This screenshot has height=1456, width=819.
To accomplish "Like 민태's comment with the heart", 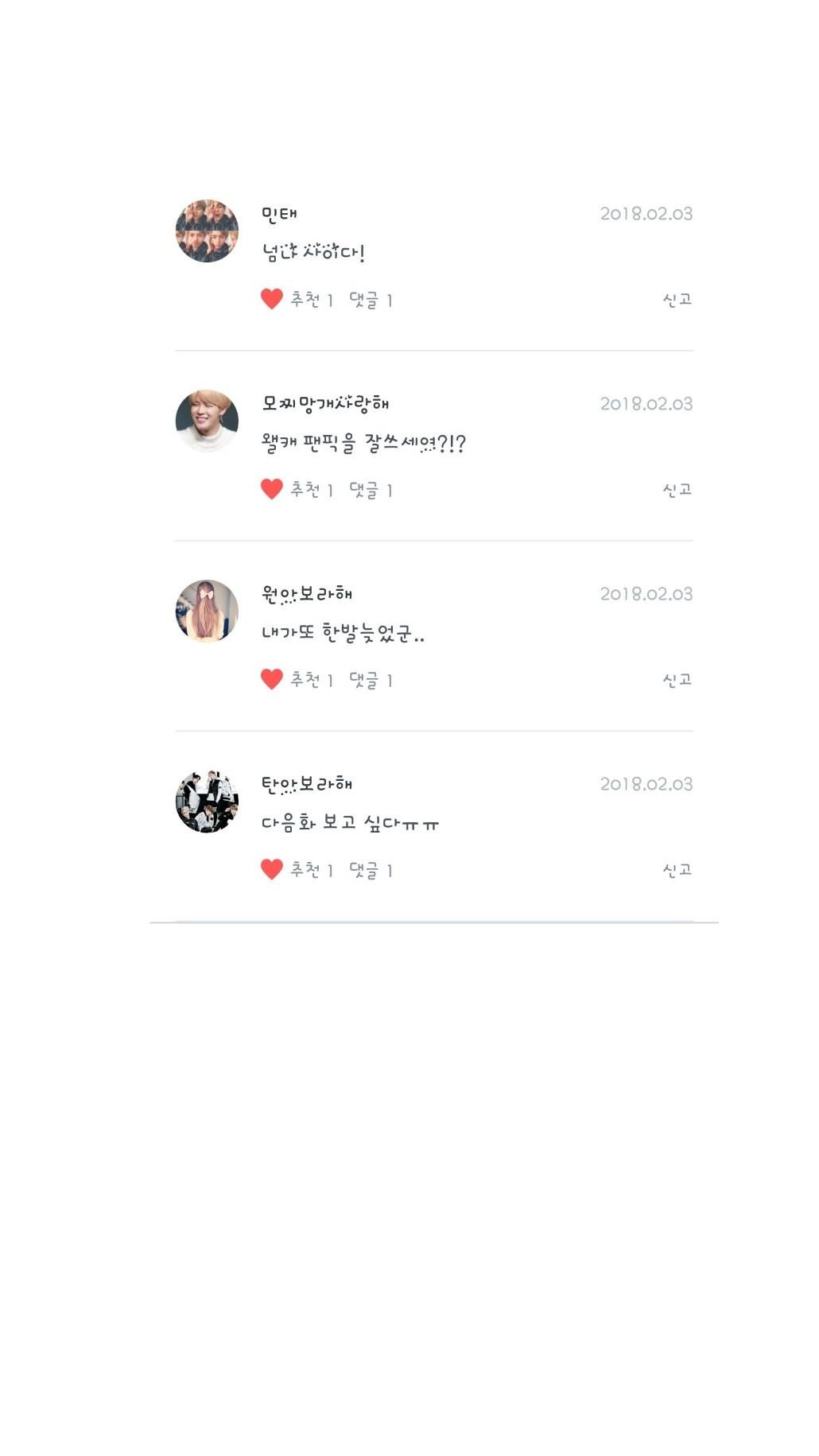I will (x=272, y=299).
